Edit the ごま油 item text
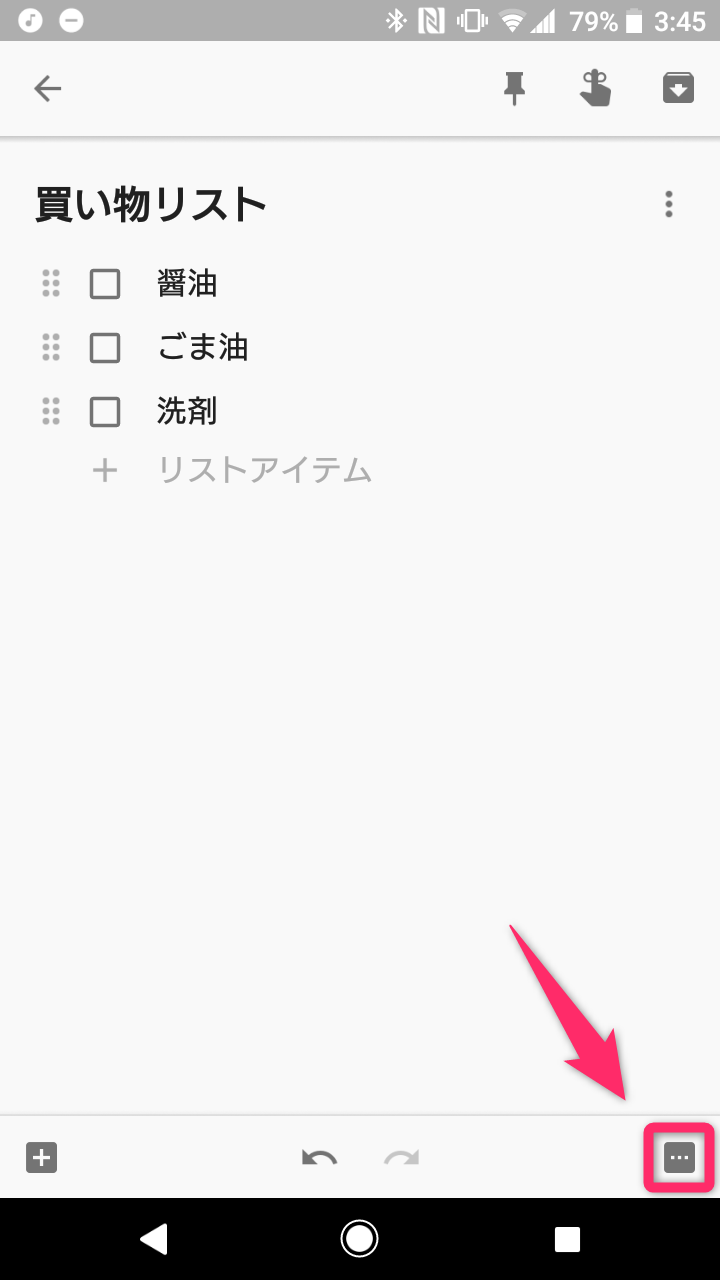The width and height of the screenshot is (720, 1280). (x=203, y=348)
